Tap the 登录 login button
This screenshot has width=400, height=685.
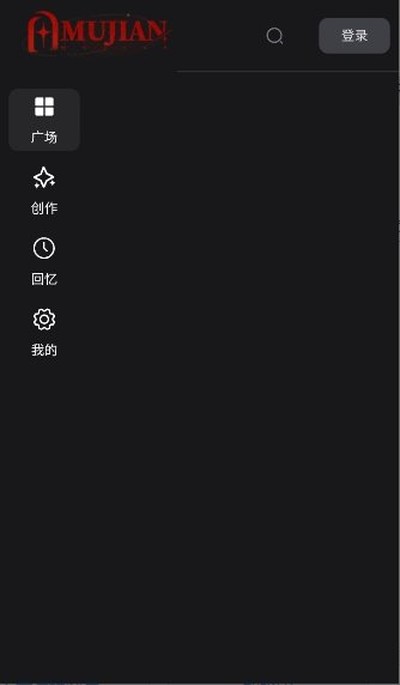point(354,36)
